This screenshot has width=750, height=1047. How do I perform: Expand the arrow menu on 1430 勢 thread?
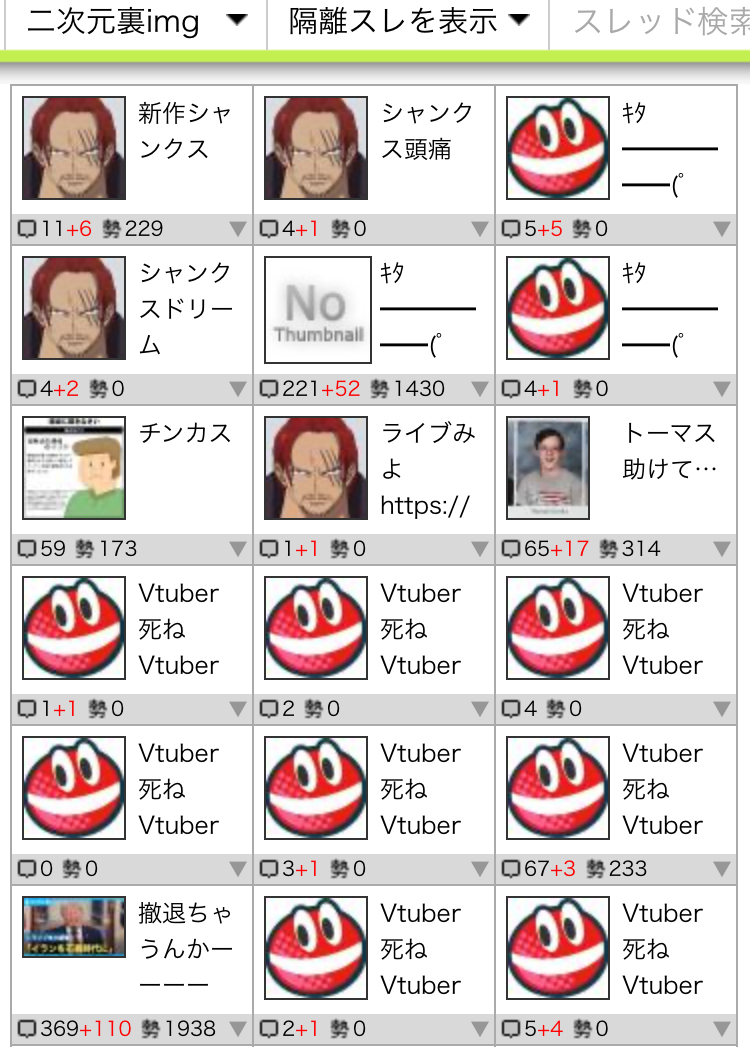pyautogui.click(x=479, y=390)
